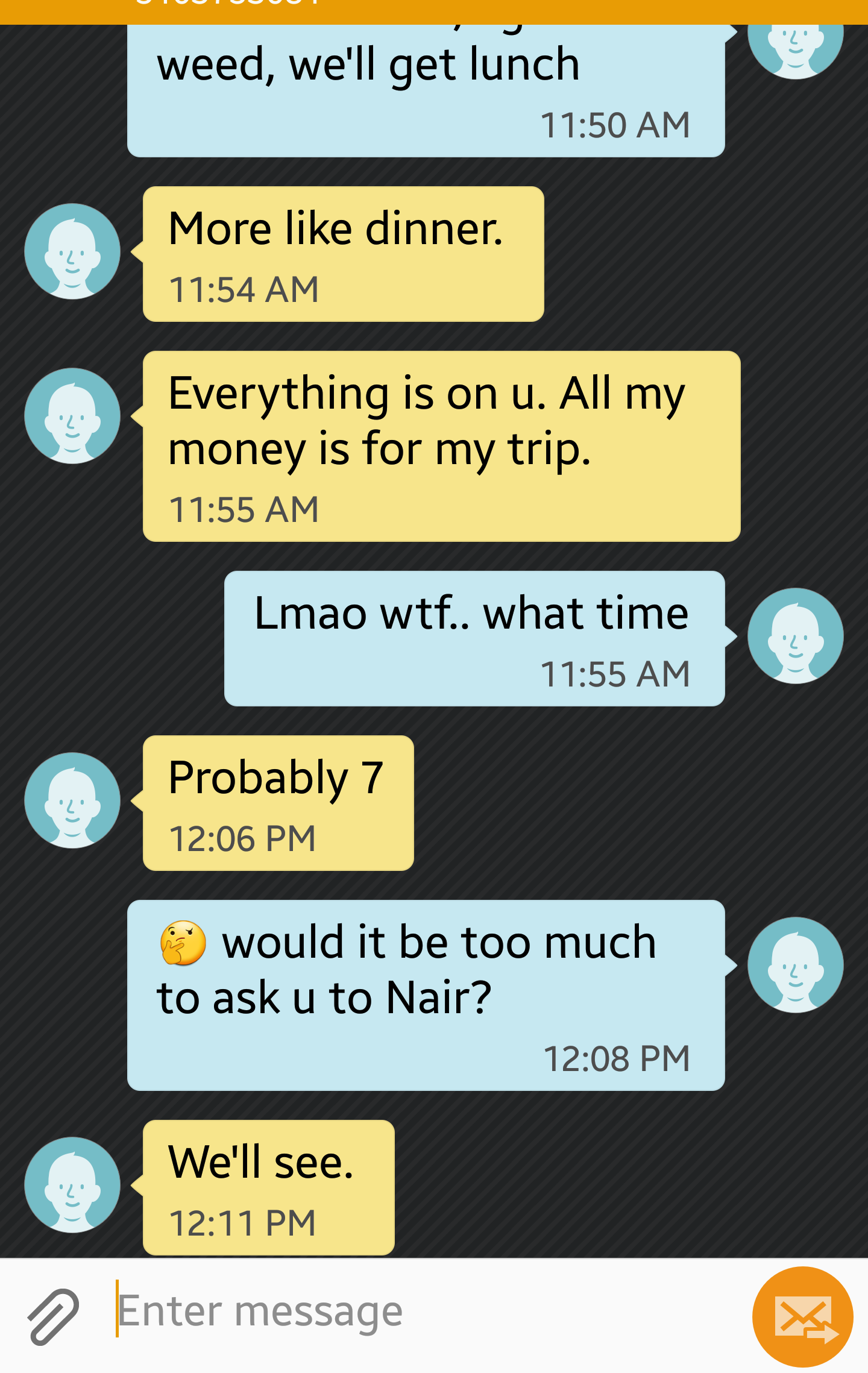Tap avatar next to 'Everything is on u' message
Screen dimensions: 868x1373
point(72,416)
